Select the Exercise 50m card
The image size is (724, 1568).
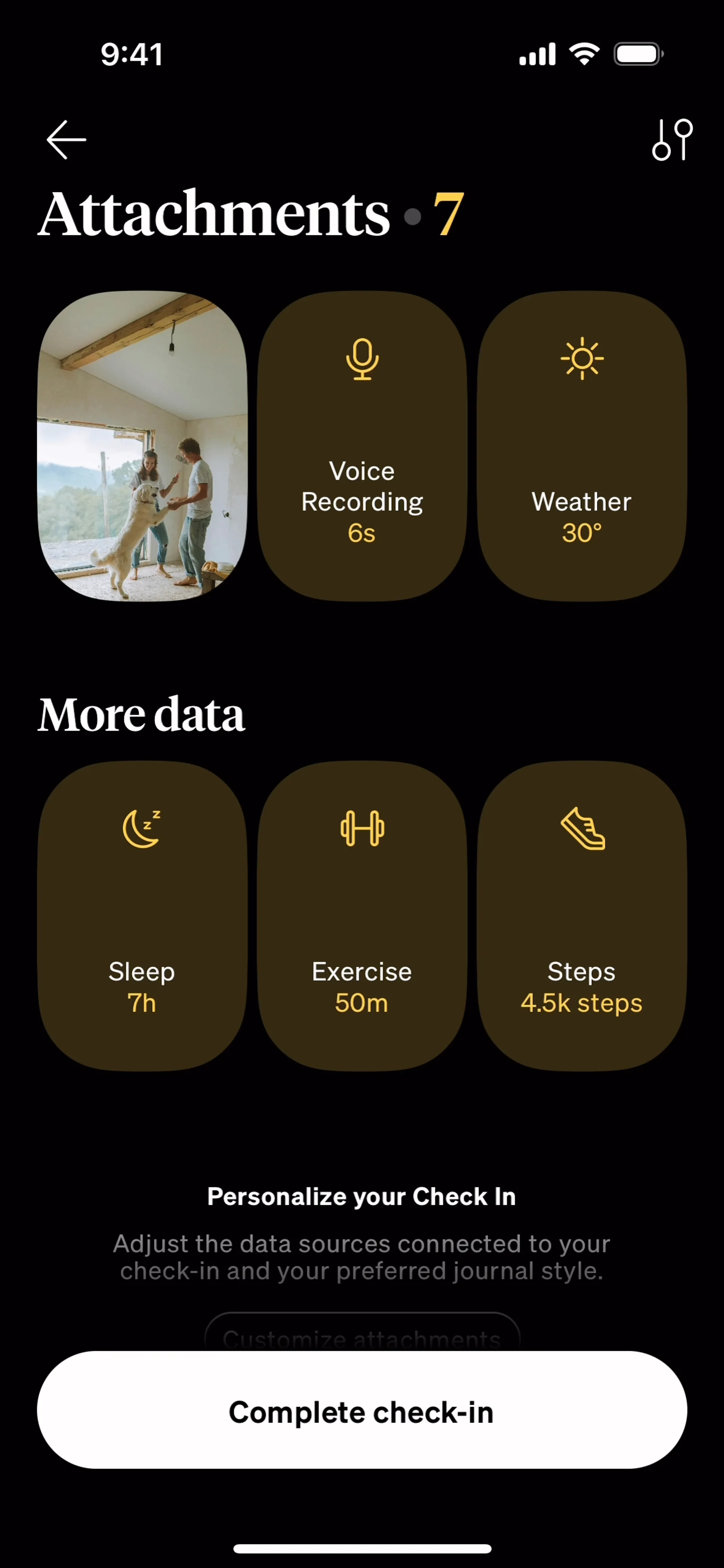[x=362, y=915]
